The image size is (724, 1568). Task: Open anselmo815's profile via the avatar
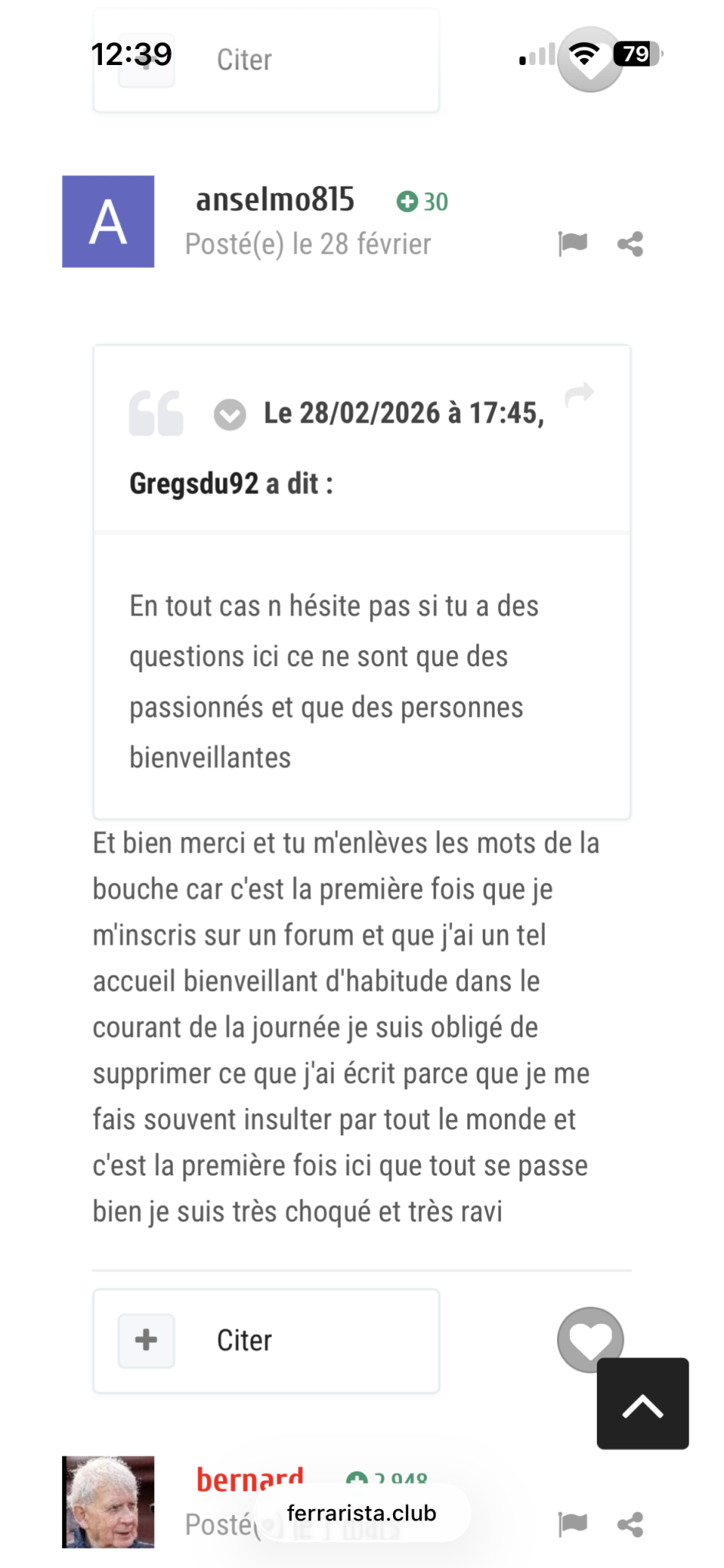pos(108,222)
